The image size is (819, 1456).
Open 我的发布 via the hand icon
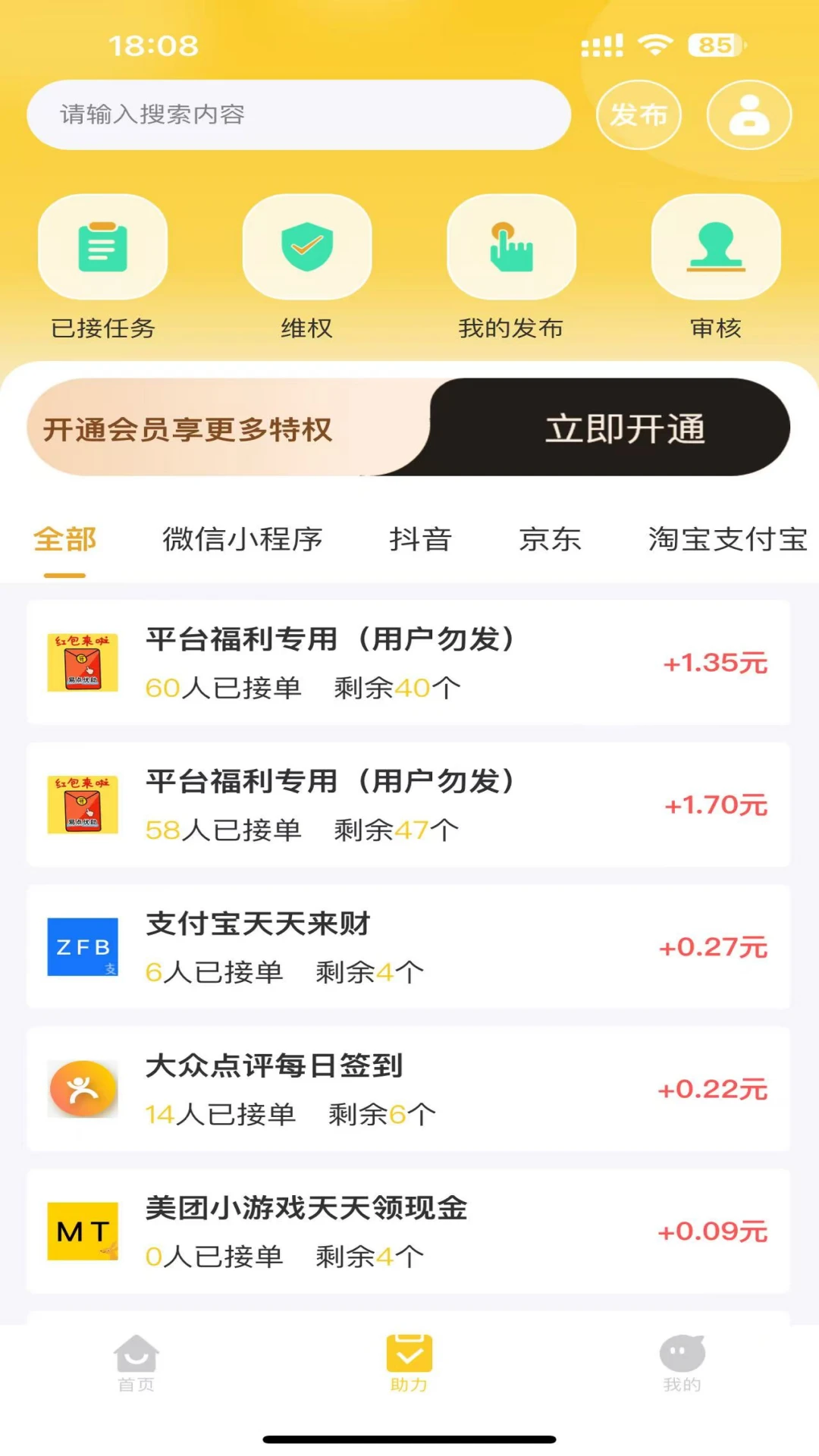click(512, 248)
